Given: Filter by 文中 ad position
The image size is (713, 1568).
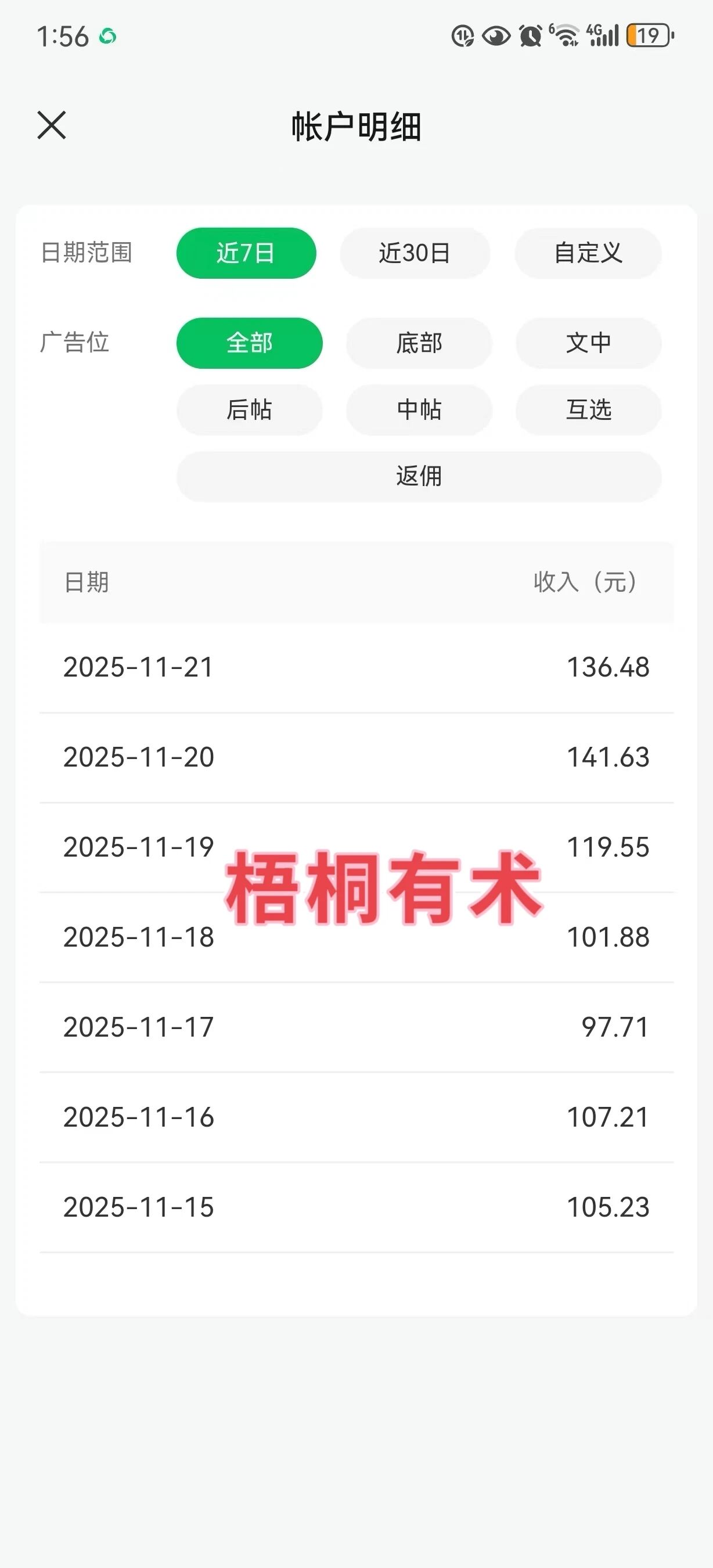Looking at the screenshot, I should pyautogui.click(x=588, y=343).
